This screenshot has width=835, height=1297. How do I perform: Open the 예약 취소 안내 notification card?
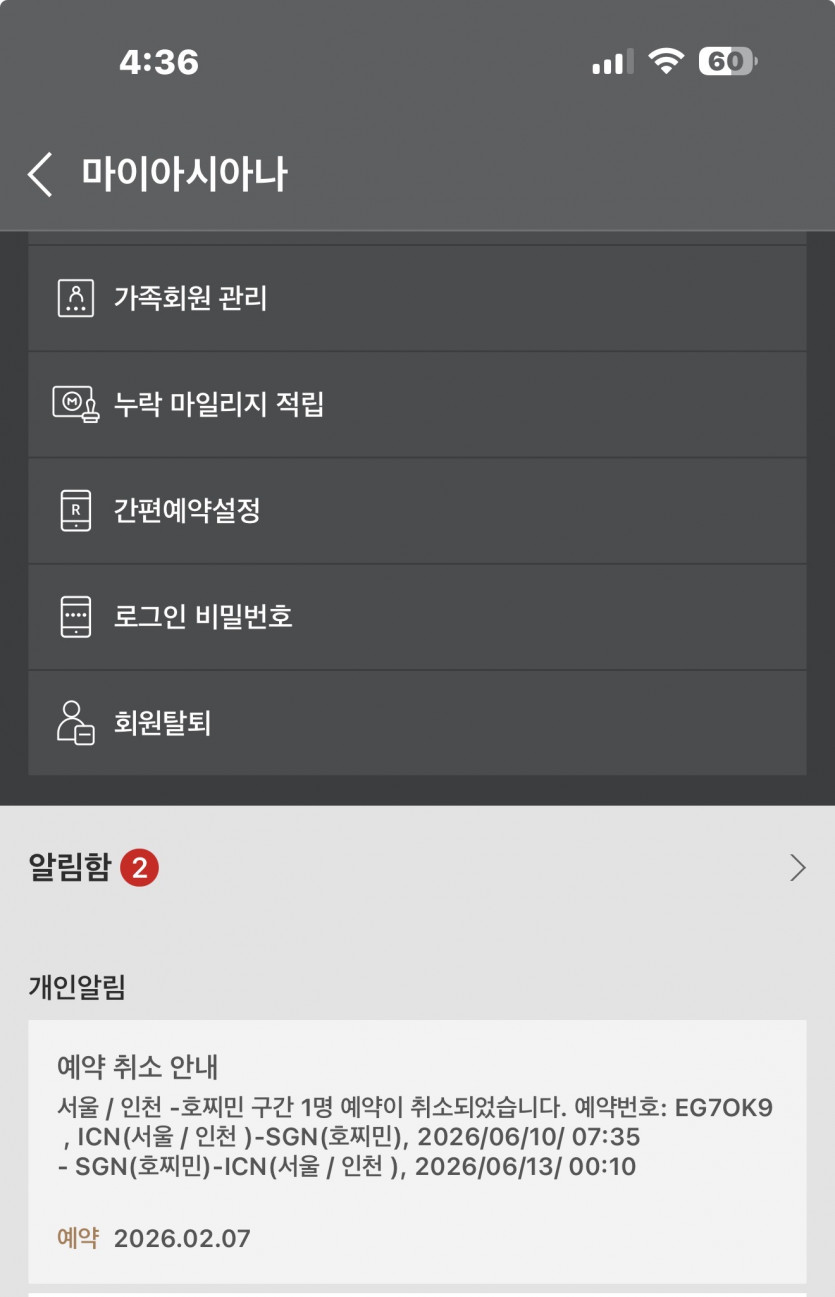[x=416, y=1150]
